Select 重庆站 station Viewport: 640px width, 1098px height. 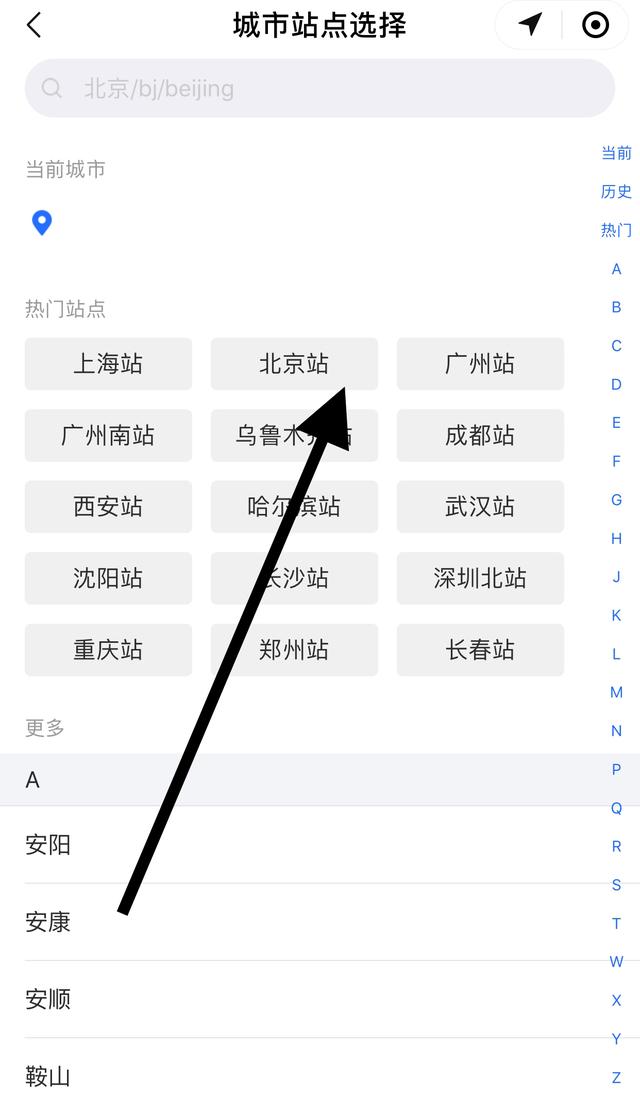pyautogui.click(x=108, y=650)
